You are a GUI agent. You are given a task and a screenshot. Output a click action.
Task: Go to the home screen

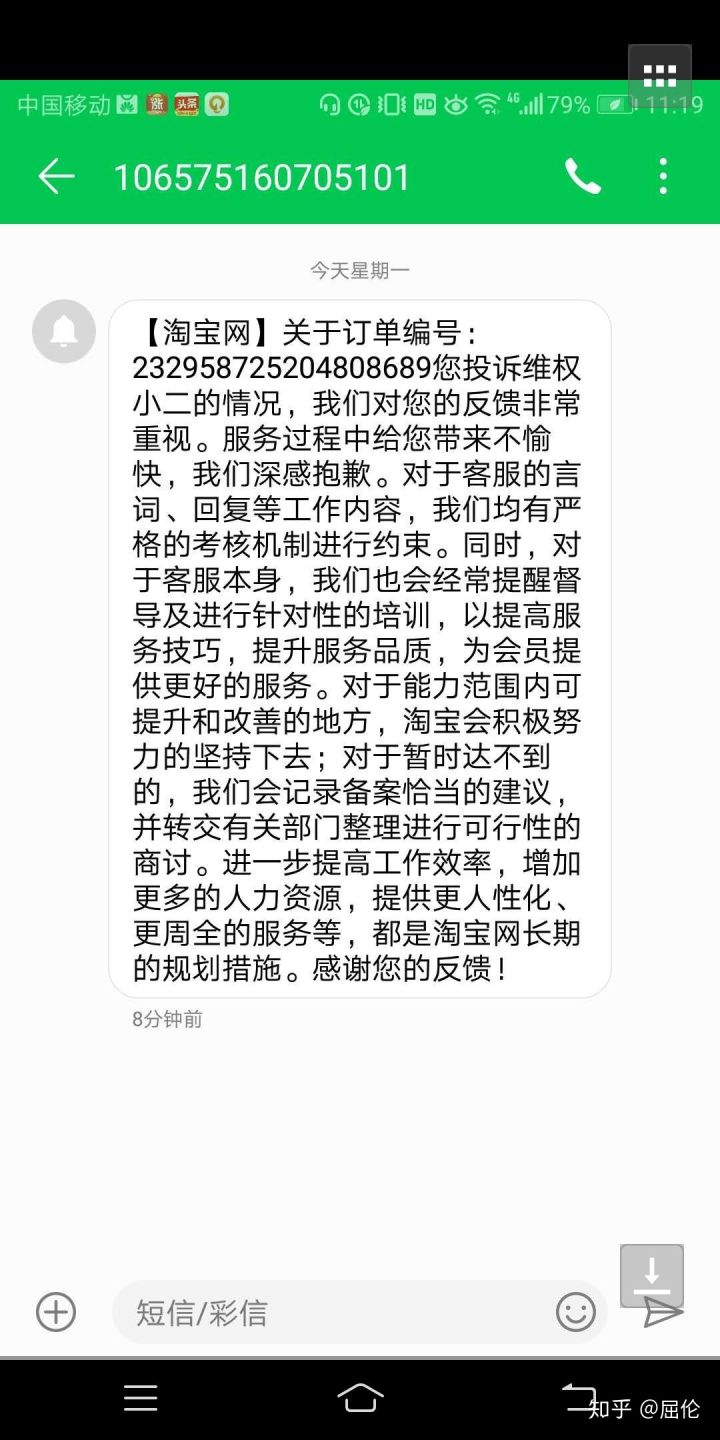click(360, 1398)
